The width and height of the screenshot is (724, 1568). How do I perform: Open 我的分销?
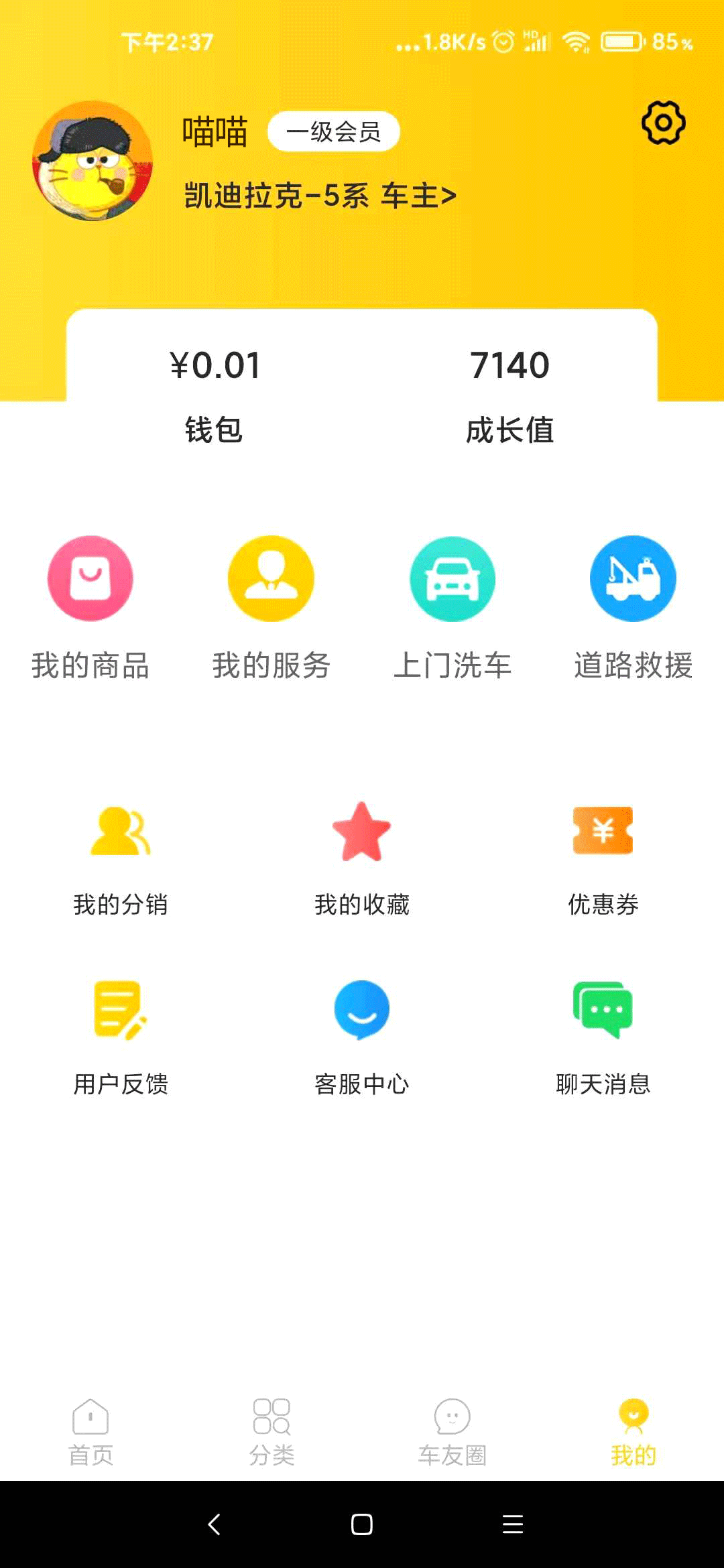pyautogui.click(x=121, y=859)
